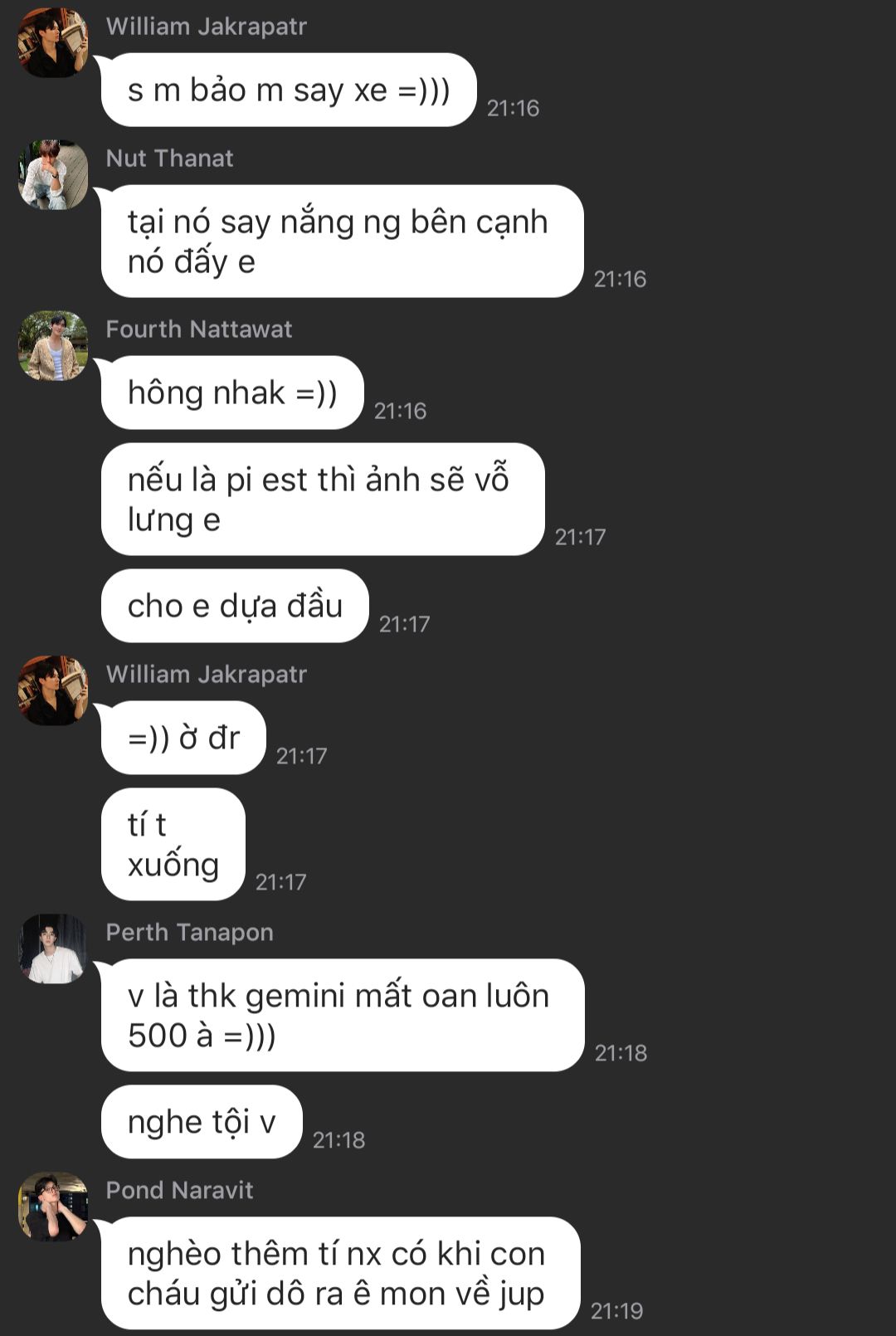Open Nut Thanat's profile picture
The width and height of the screenshot is (896, 1336).
pyautogui.click(x=53, y=175)
